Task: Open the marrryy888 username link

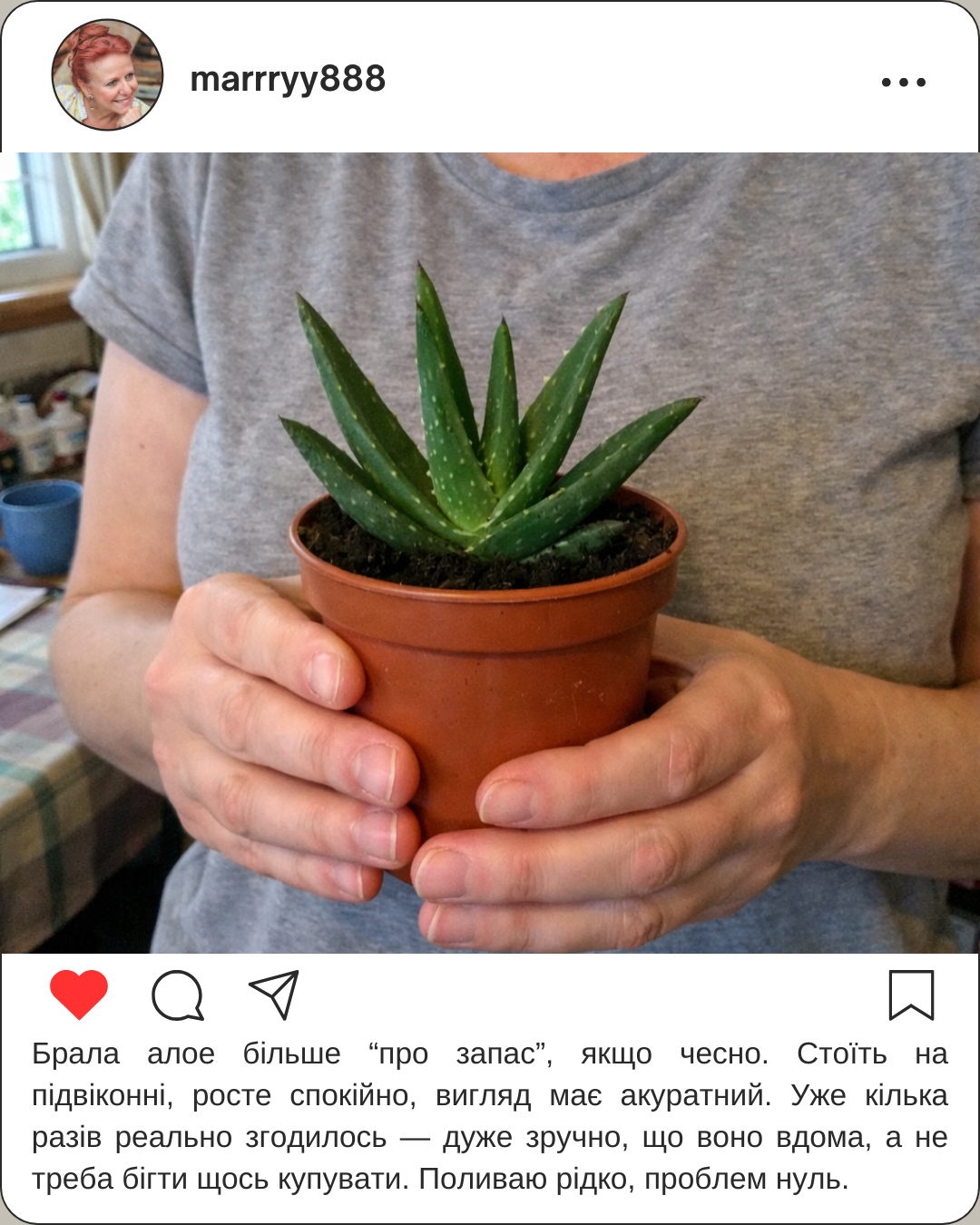Action: point(288,79)
